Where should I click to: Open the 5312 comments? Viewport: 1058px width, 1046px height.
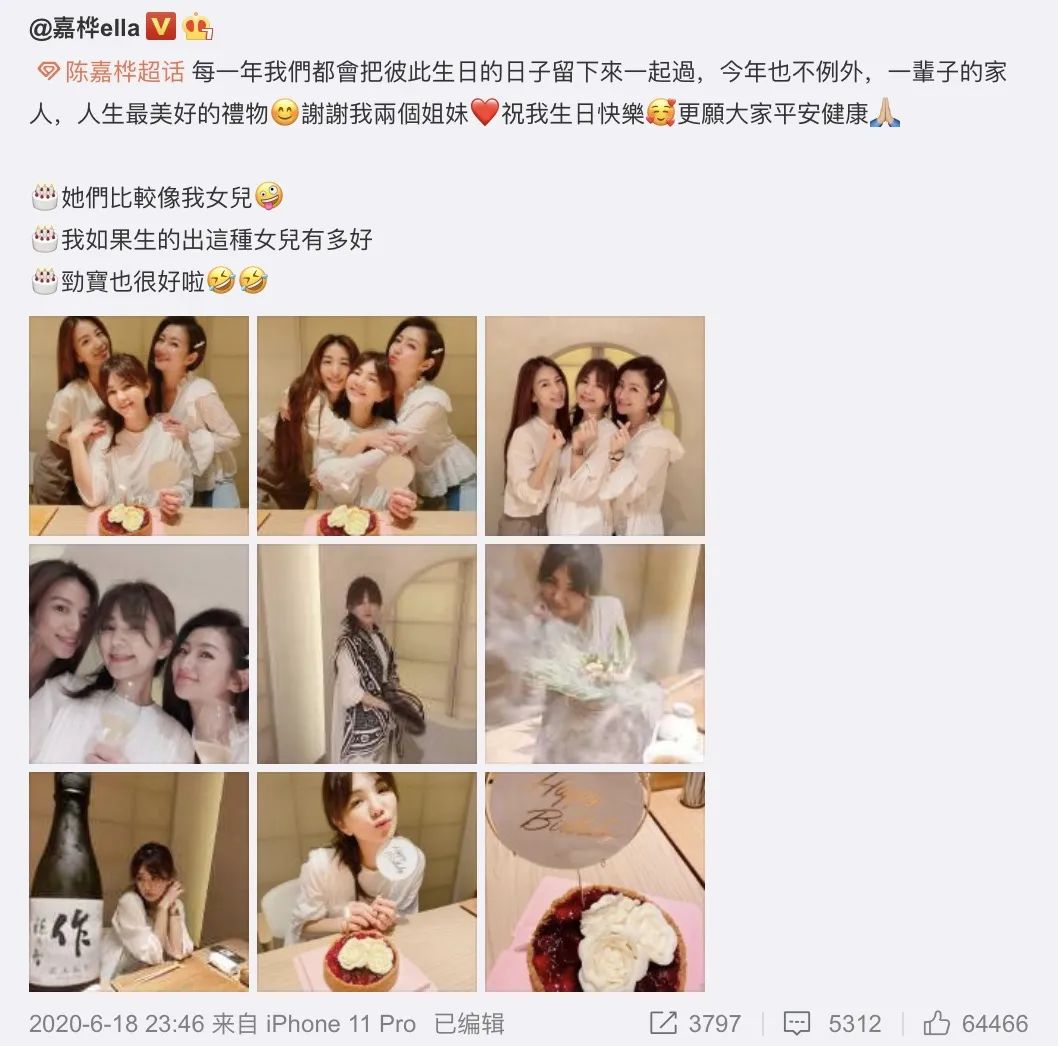[x=832, y=1023]
